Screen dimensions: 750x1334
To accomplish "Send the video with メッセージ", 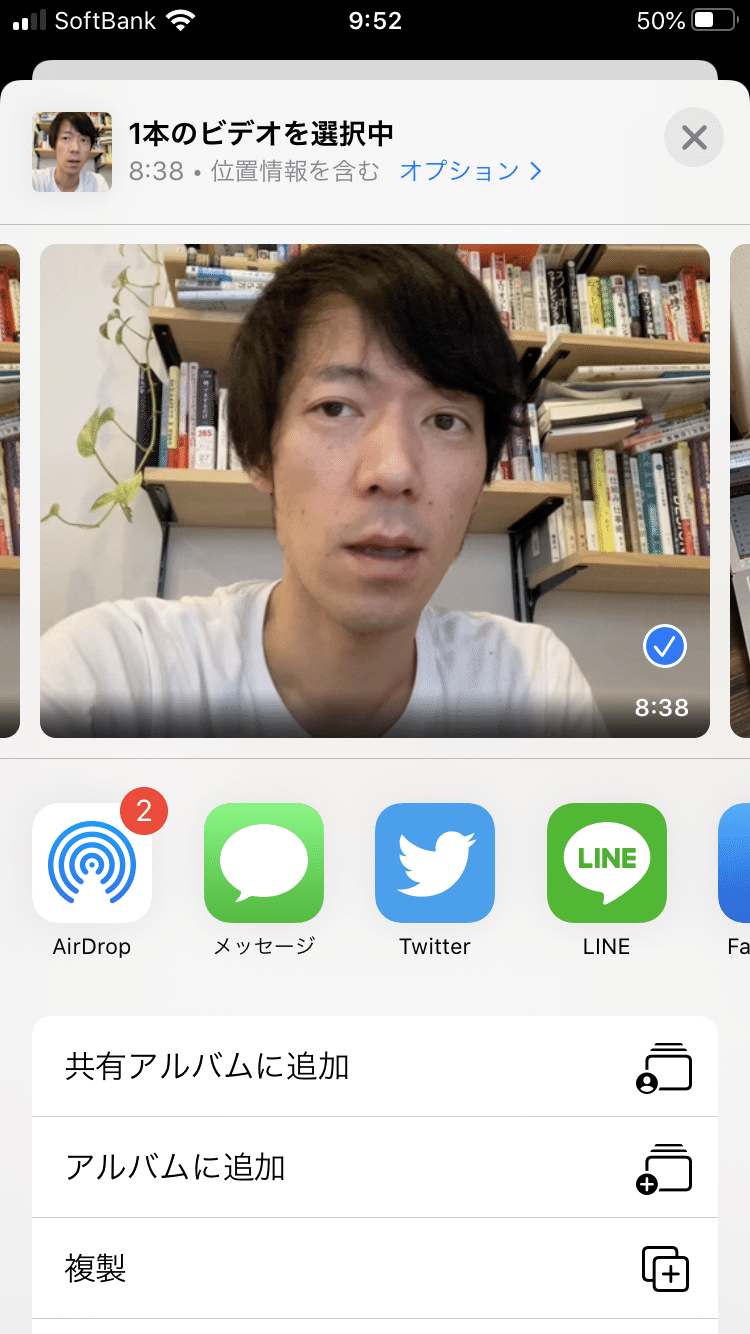I will [264, 863].
